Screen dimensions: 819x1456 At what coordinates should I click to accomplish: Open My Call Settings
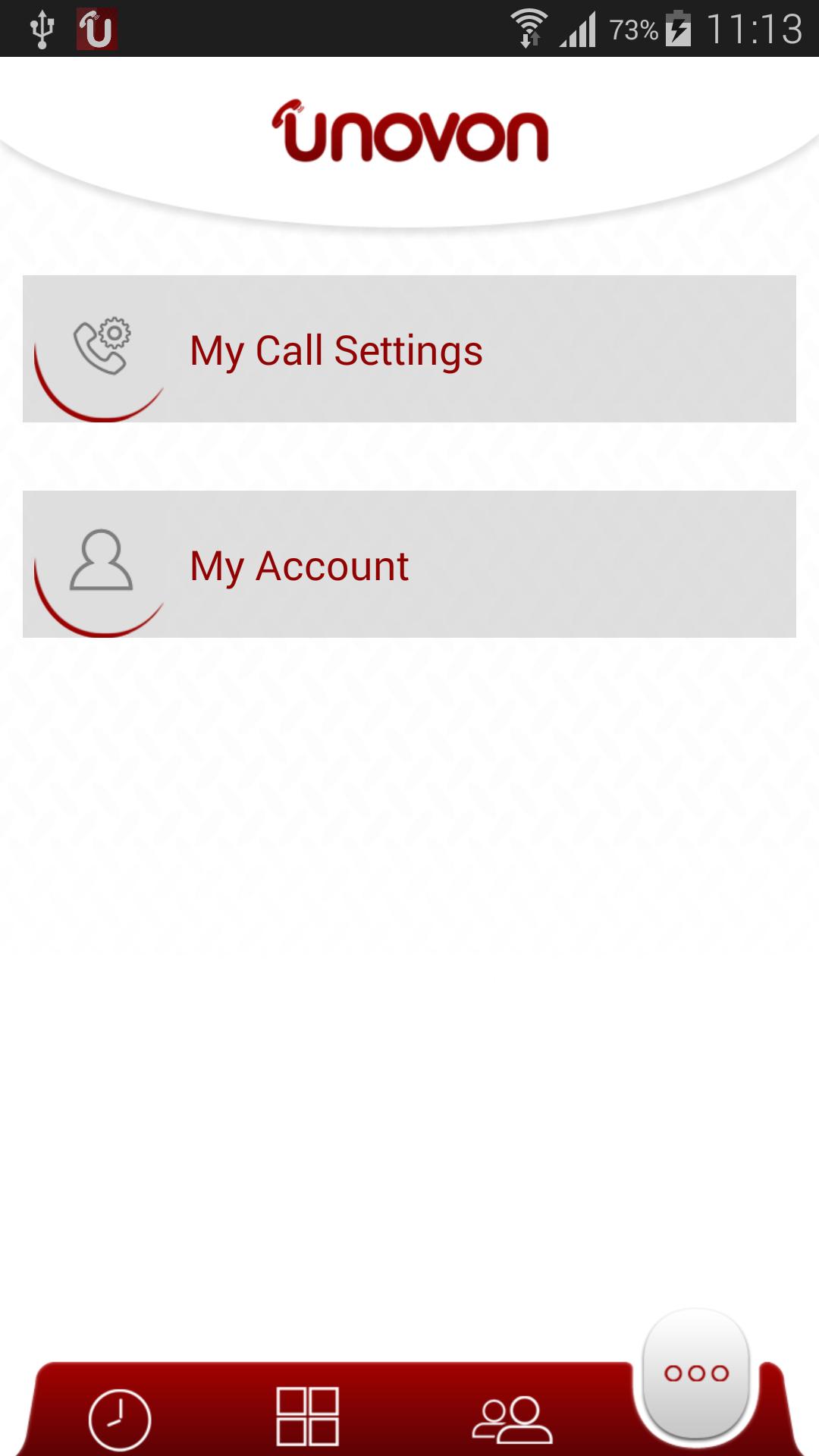coord(409,349)
